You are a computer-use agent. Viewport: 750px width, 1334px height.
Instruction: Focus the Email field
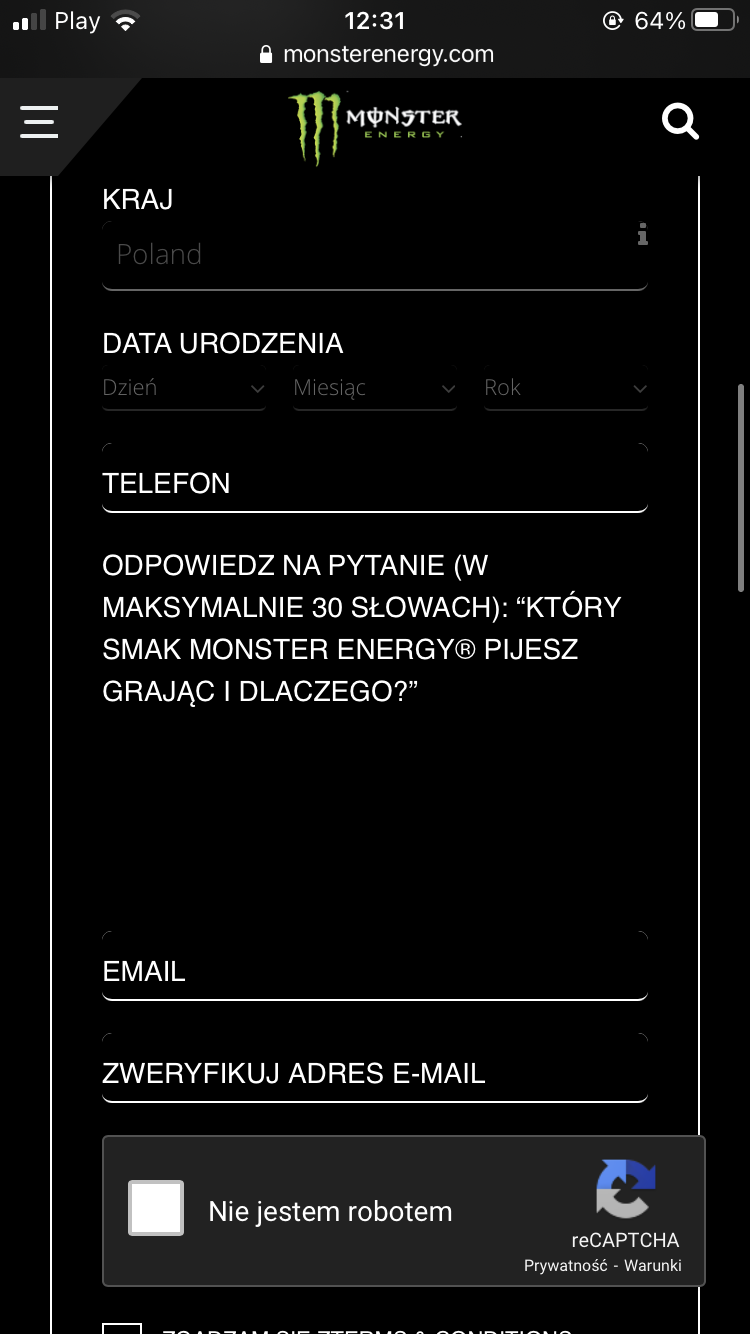(375, 970)
